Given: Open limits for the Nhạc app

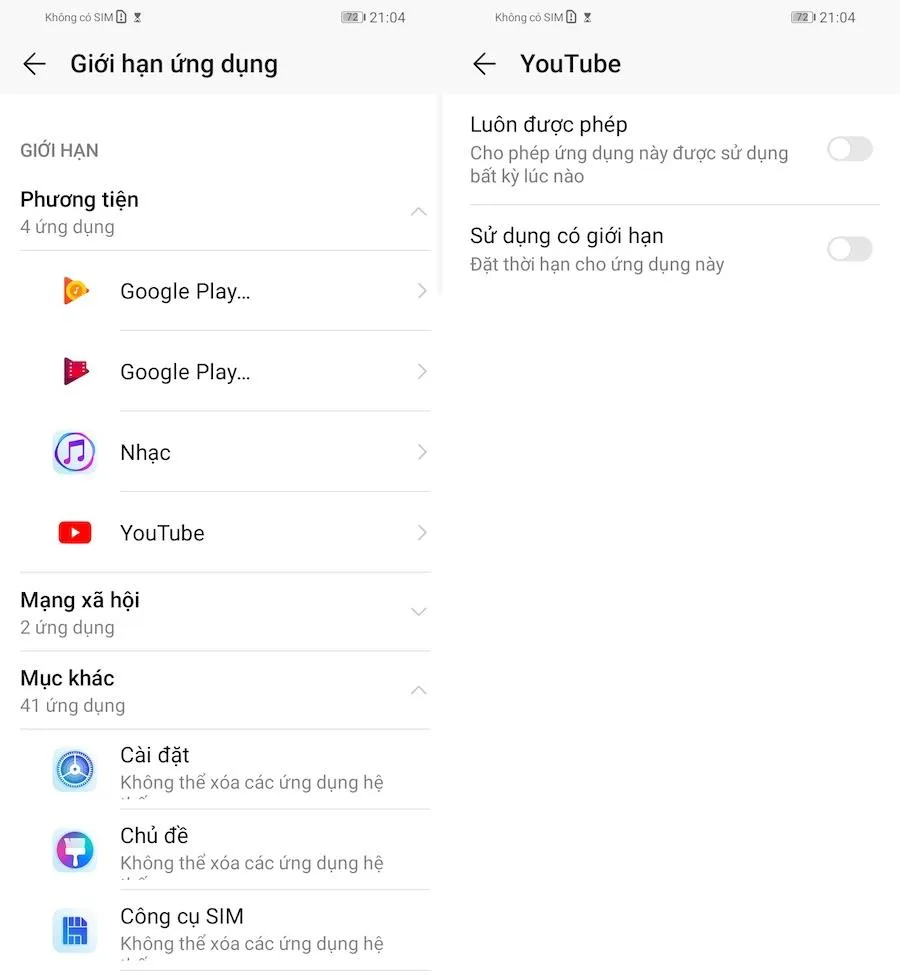Looking at the screenshot, I should point(240,452).
